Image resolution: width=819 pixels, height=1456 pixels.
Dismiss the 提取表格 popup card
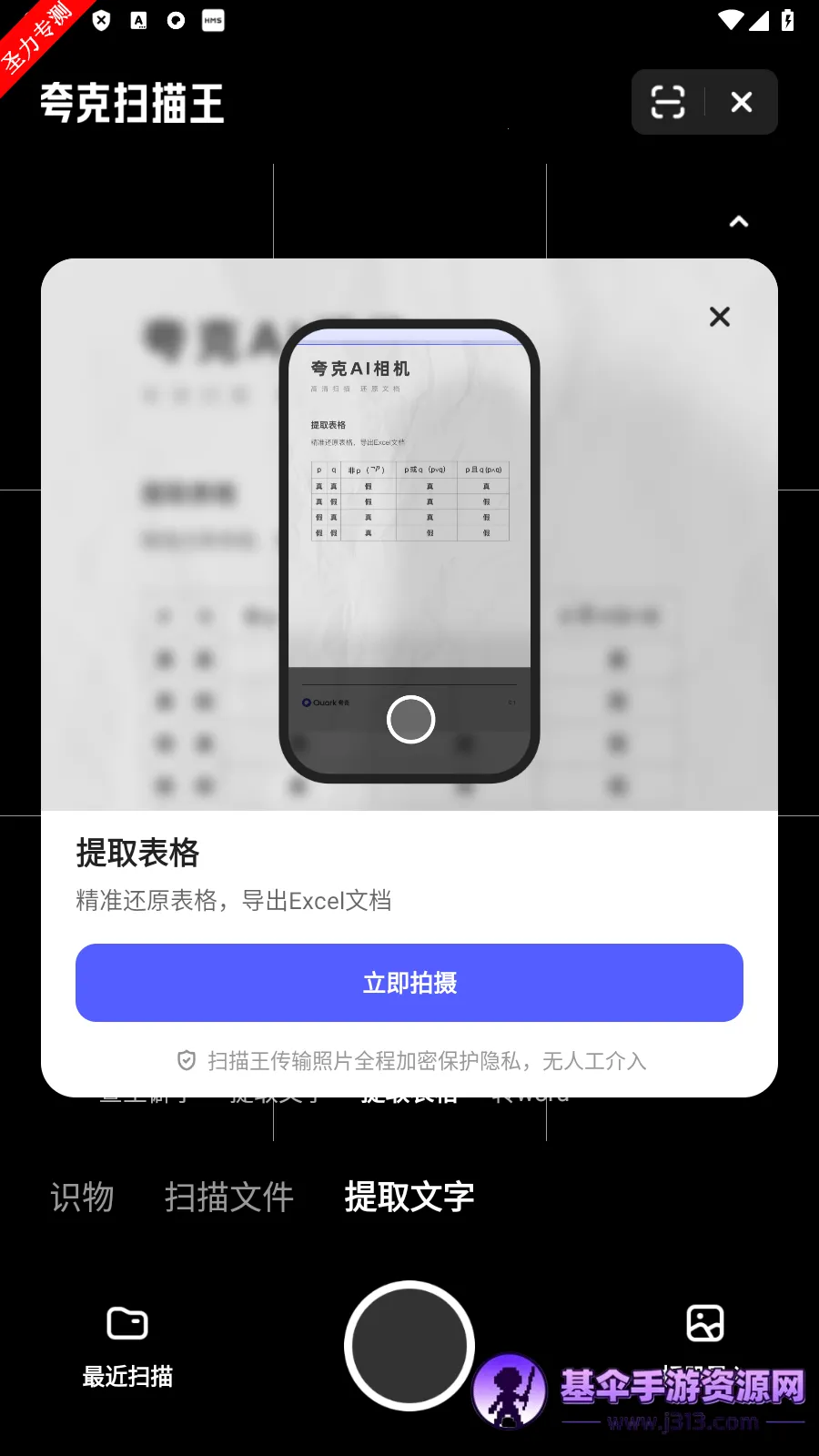[x=719, y=317]
